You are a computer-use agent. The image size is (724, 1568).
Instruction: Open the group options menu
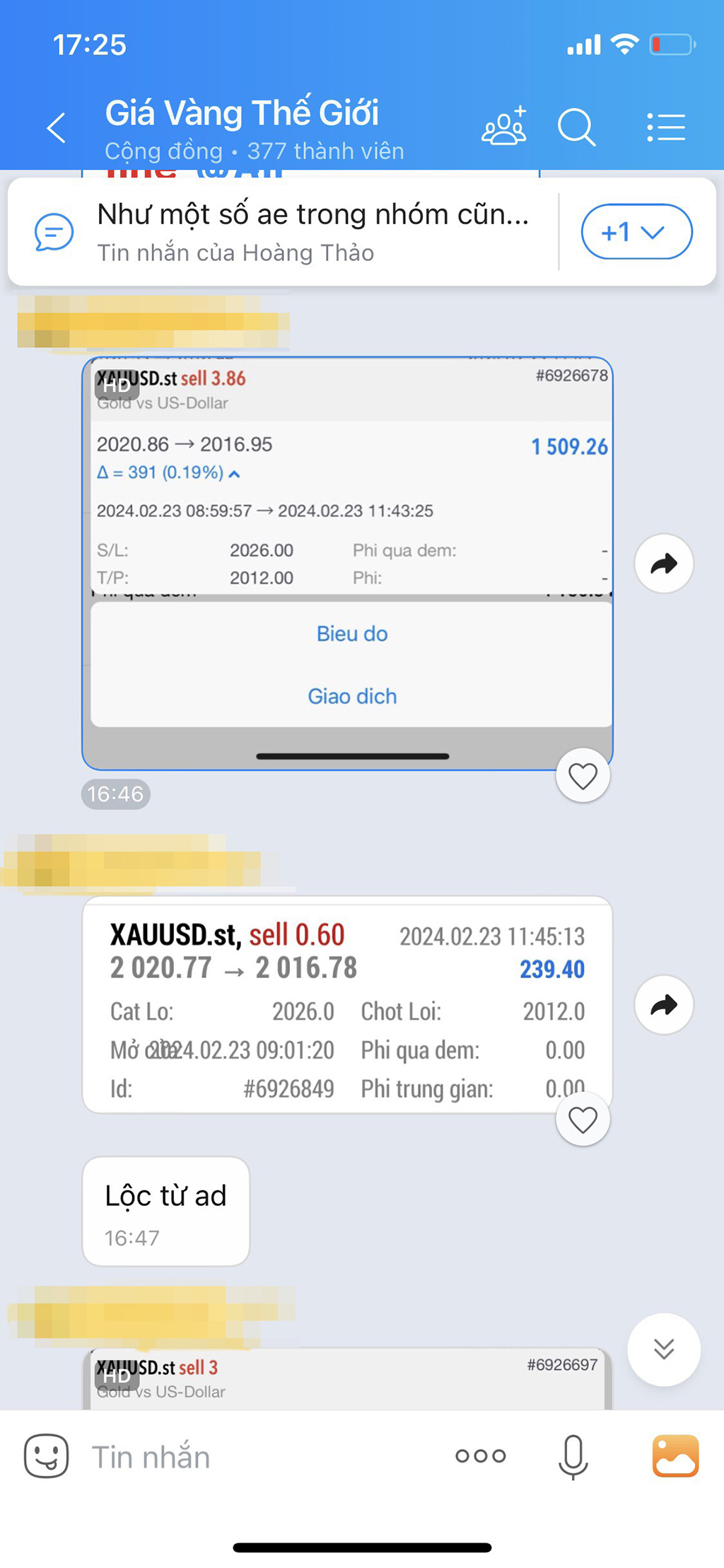(665, 127)
